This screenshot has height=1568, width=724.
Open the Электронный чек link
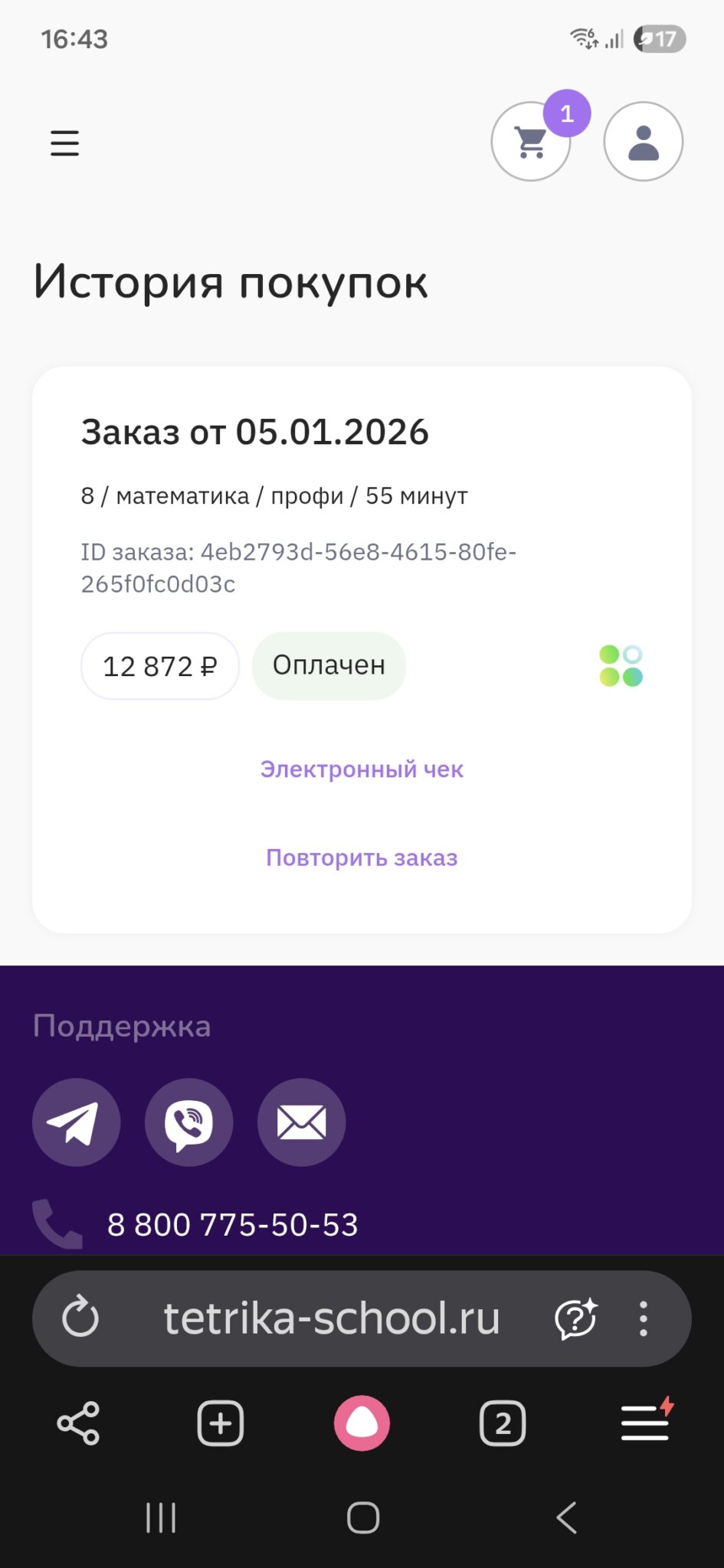362,769
